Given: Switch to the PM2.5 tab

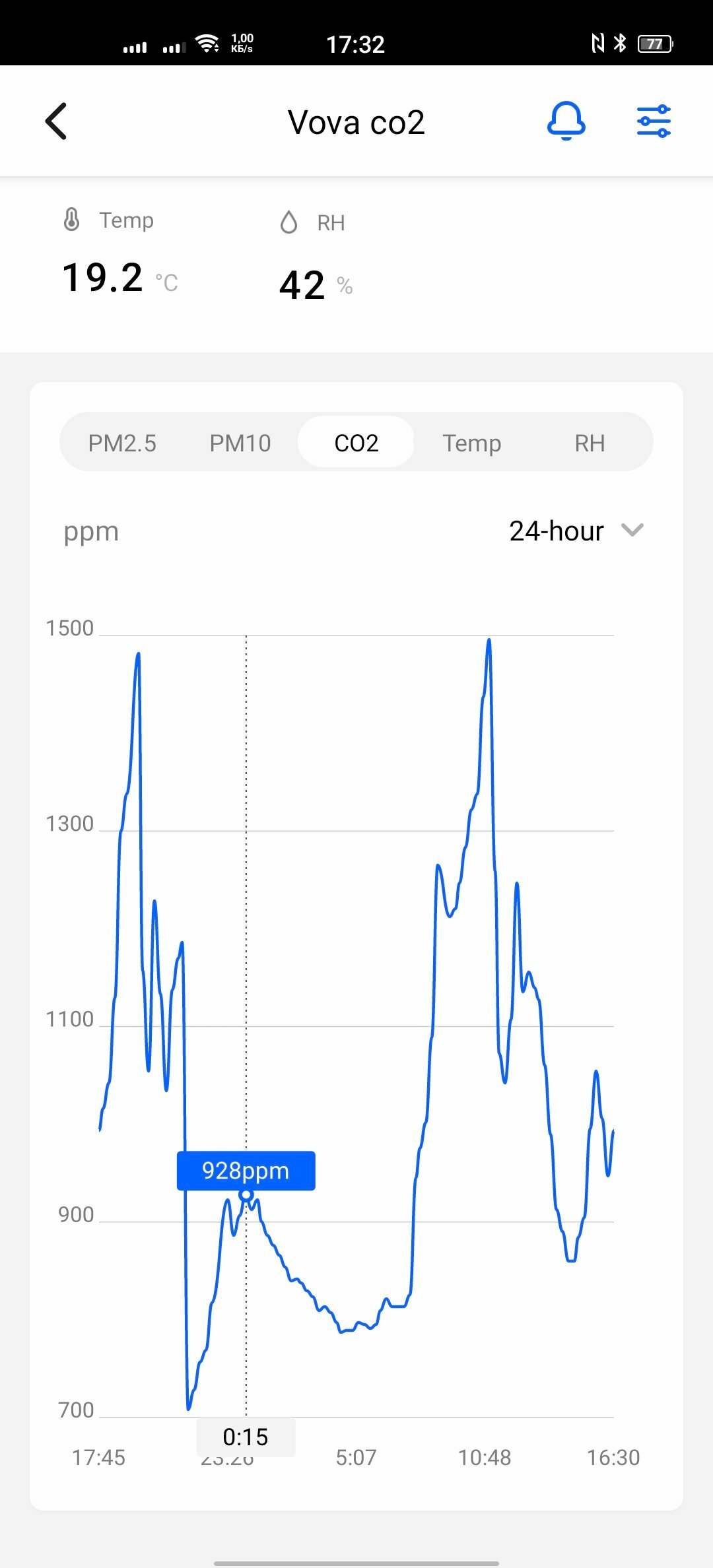Looking at the screenshot, I should pyautogui.click(x=122, y=443).
